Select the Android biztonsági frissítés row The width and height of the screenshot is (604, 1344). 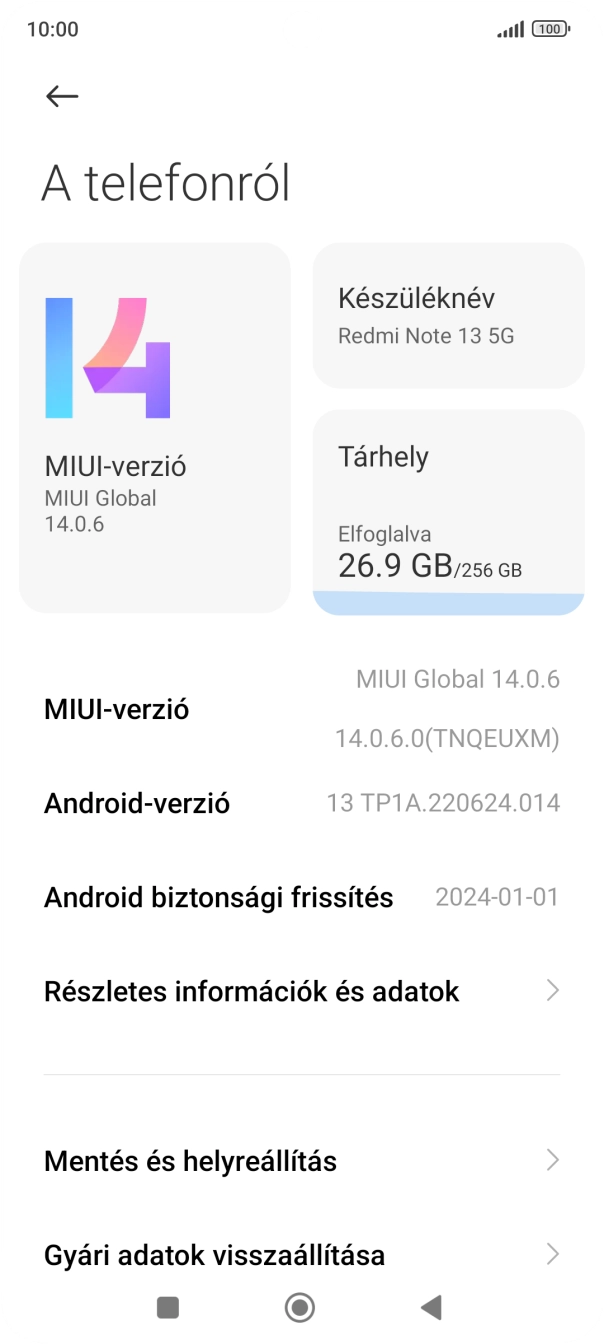point(301,898)
